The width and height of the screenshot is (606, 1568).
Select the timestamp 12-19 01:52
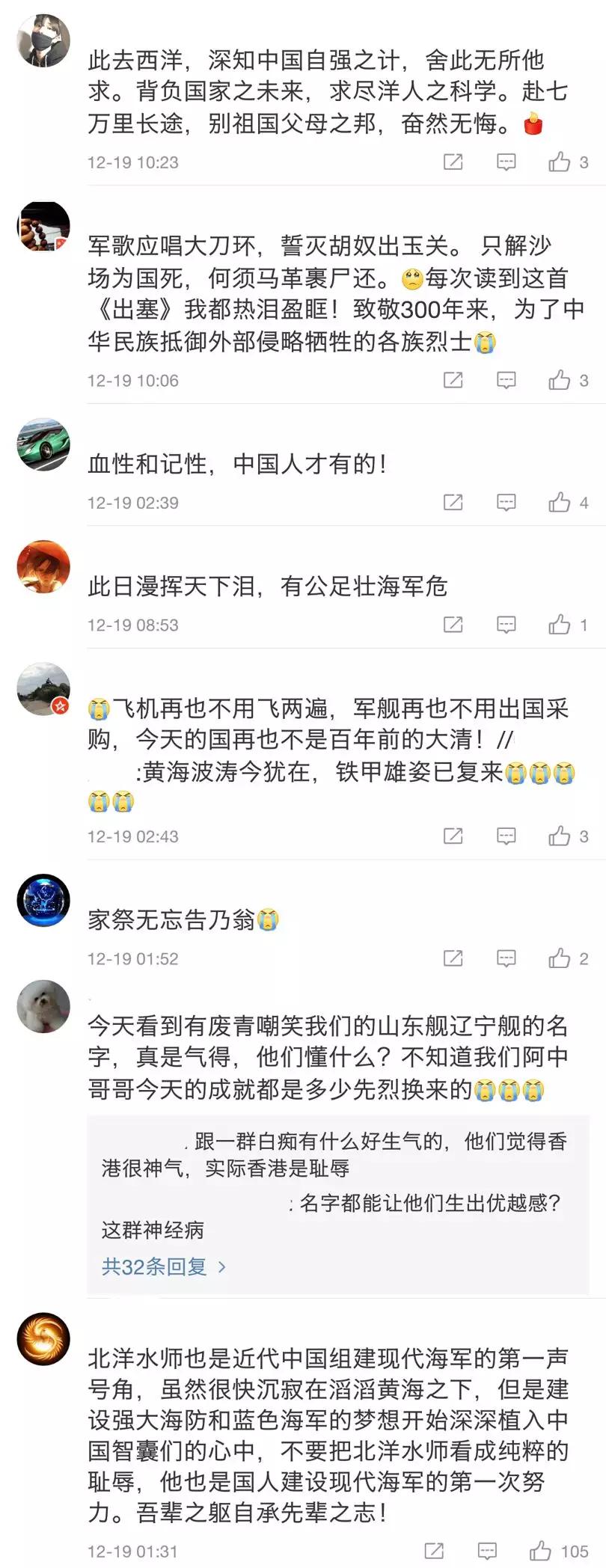click(x=135, y=958)
